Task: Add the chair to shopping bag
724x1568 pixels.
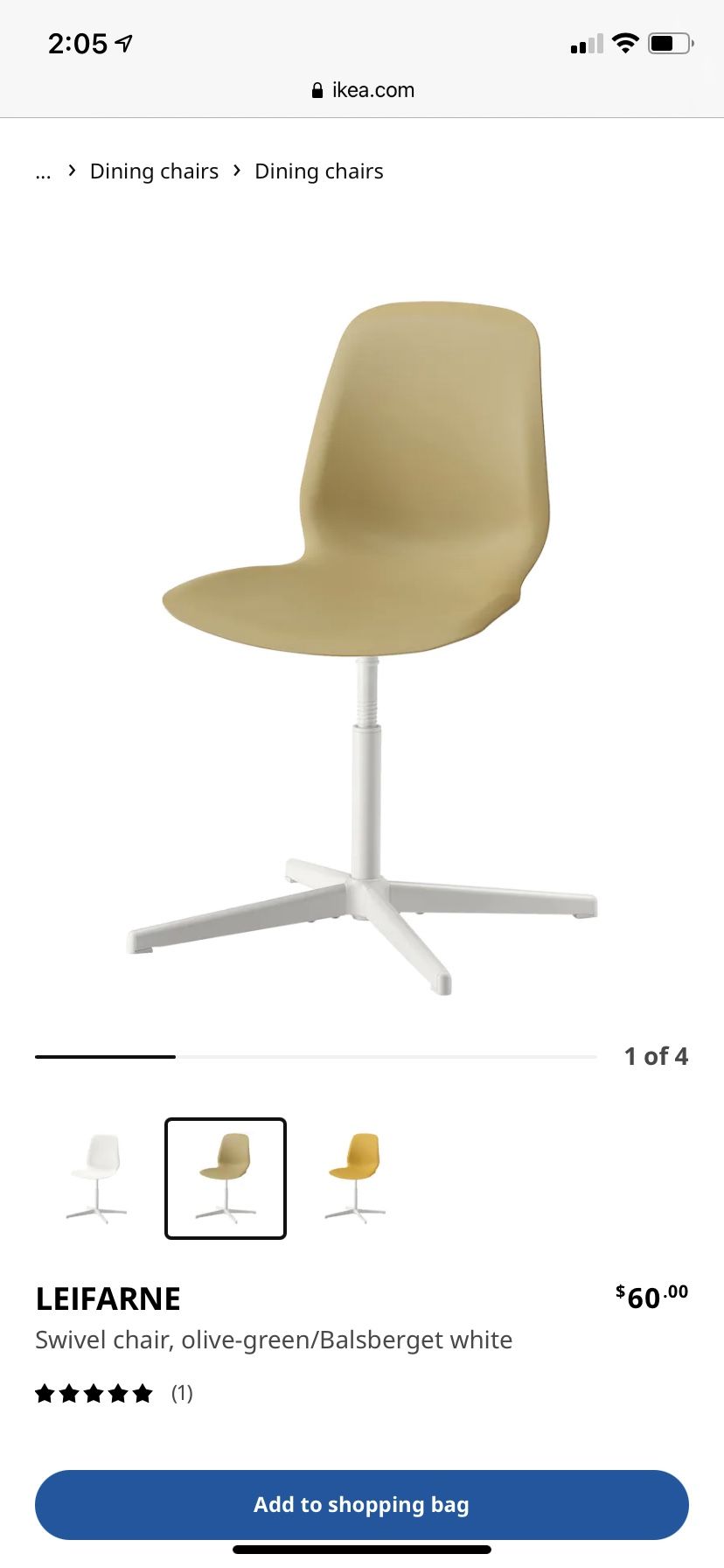Action: (362, 1504)
